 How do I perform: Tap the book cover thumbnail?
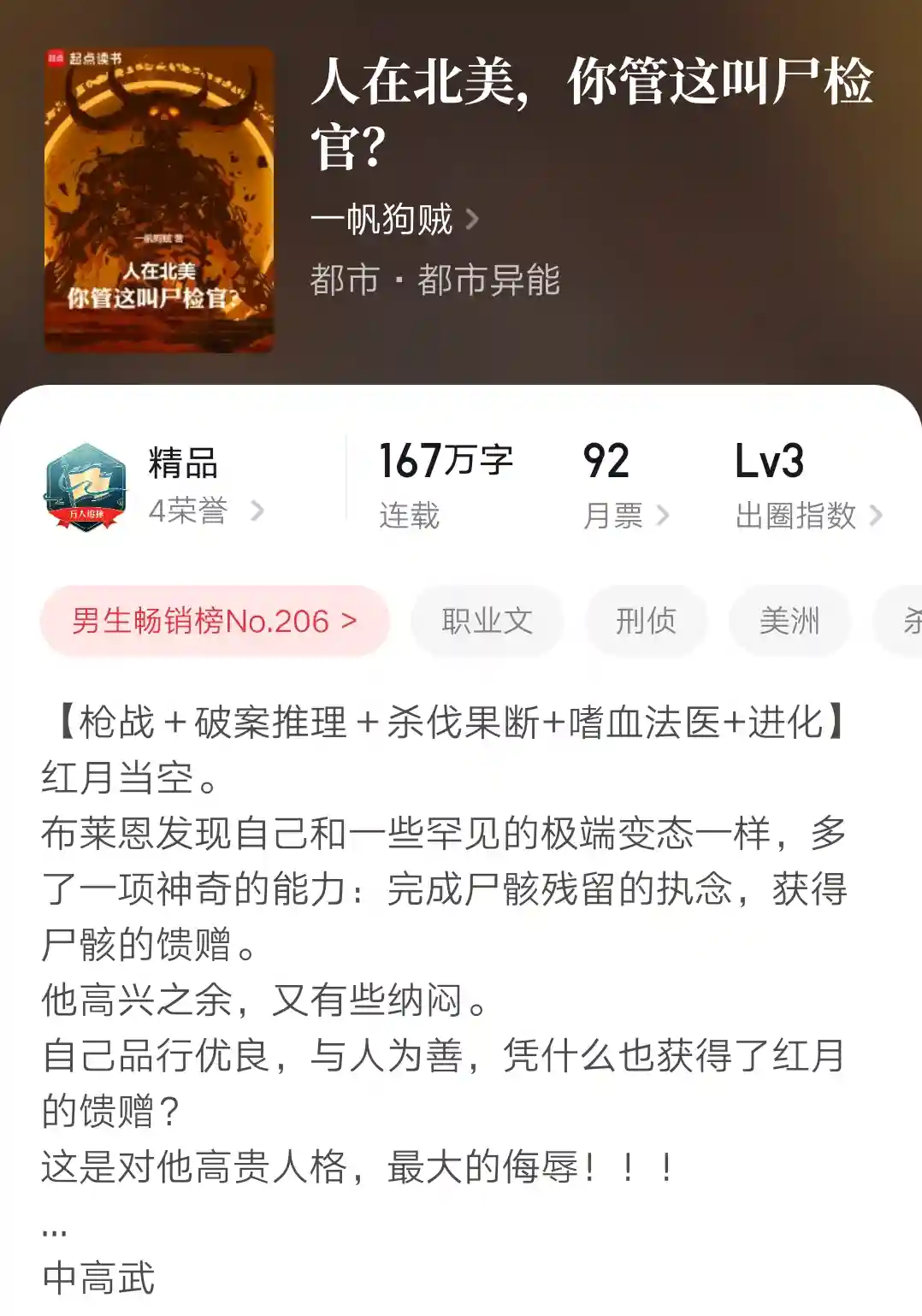159,200
